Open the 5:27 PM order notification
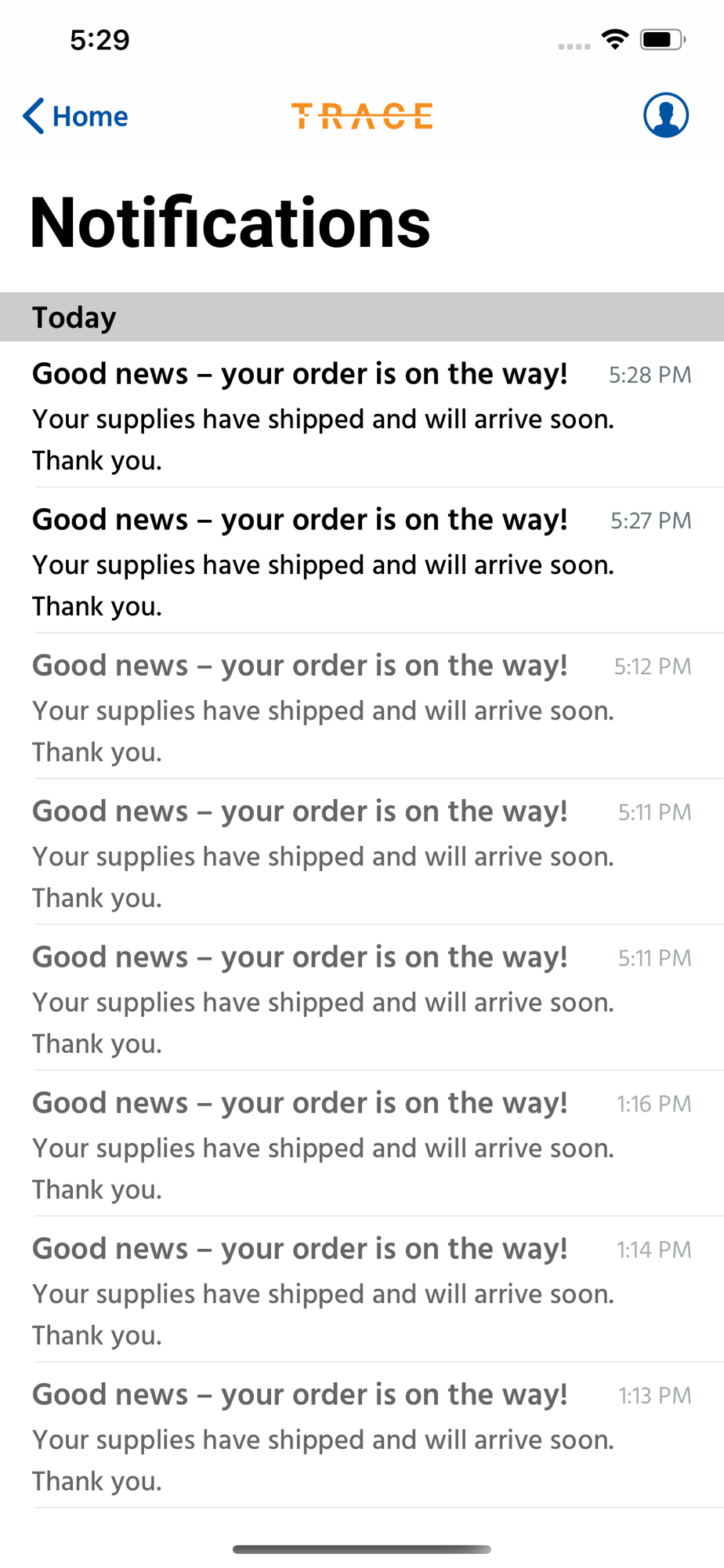This screenshot has height=1568, width=724. click(x=362, y=561)
